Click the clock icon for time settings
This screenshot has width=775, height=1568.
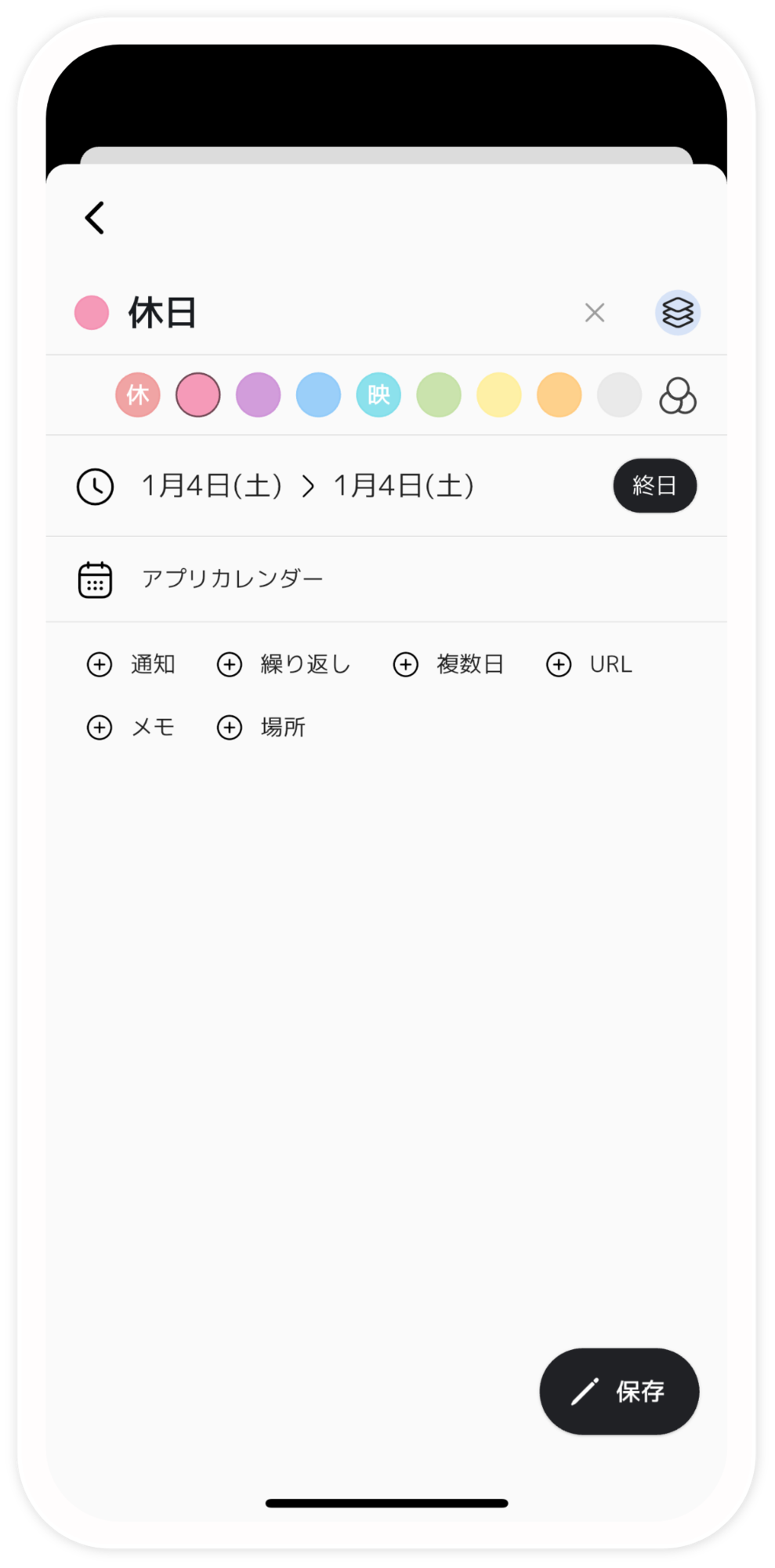(95, 486)
